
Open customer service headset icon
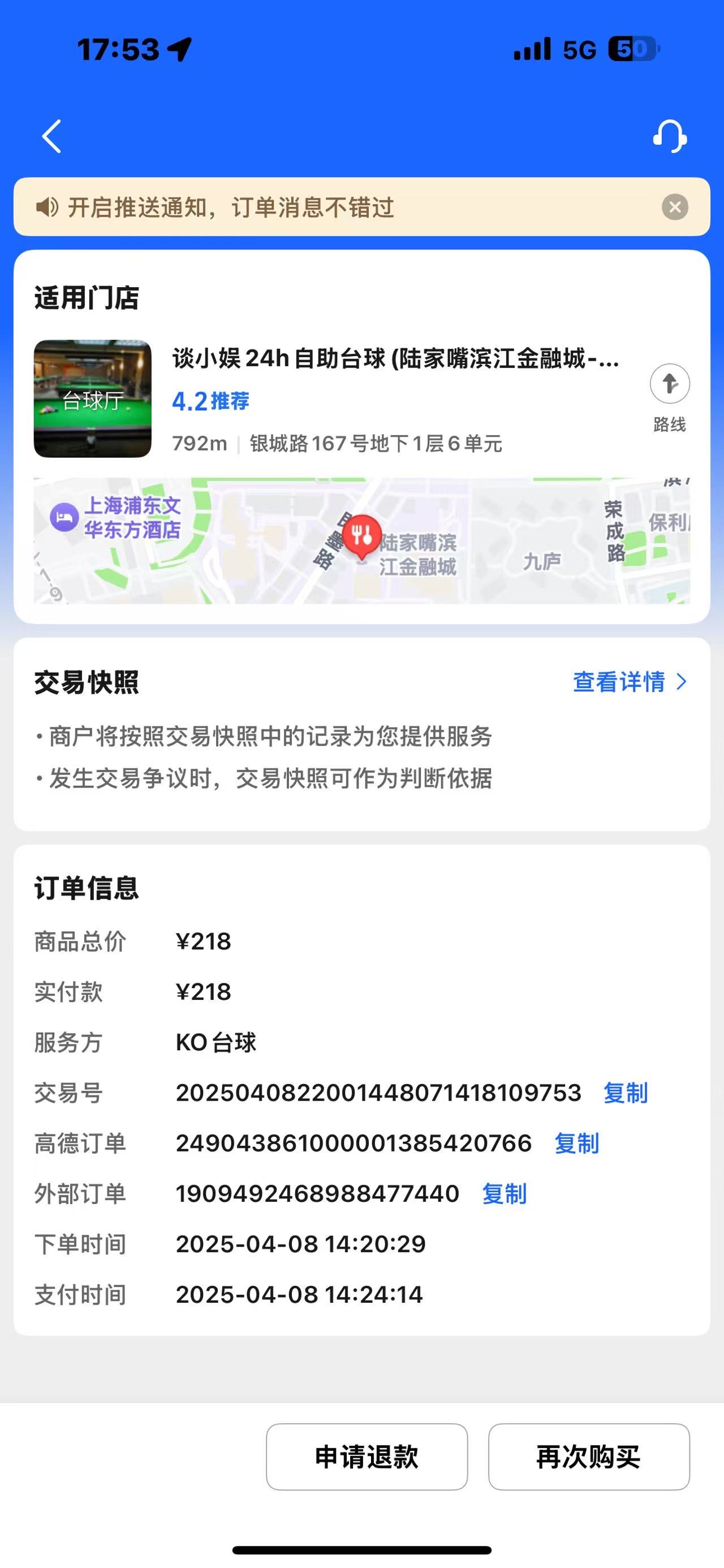point(670,136)
